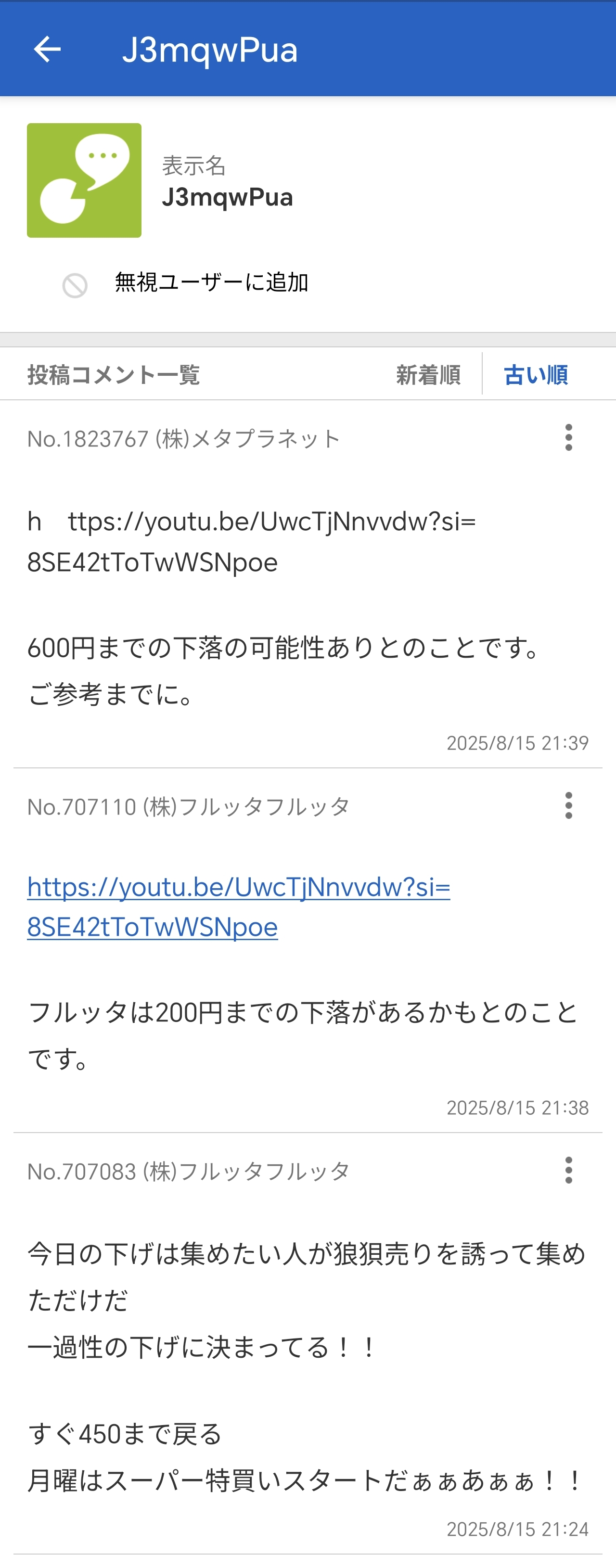Add J3mqwPua to ignored users
This screenshot has height=1568, width=616.
210,283
